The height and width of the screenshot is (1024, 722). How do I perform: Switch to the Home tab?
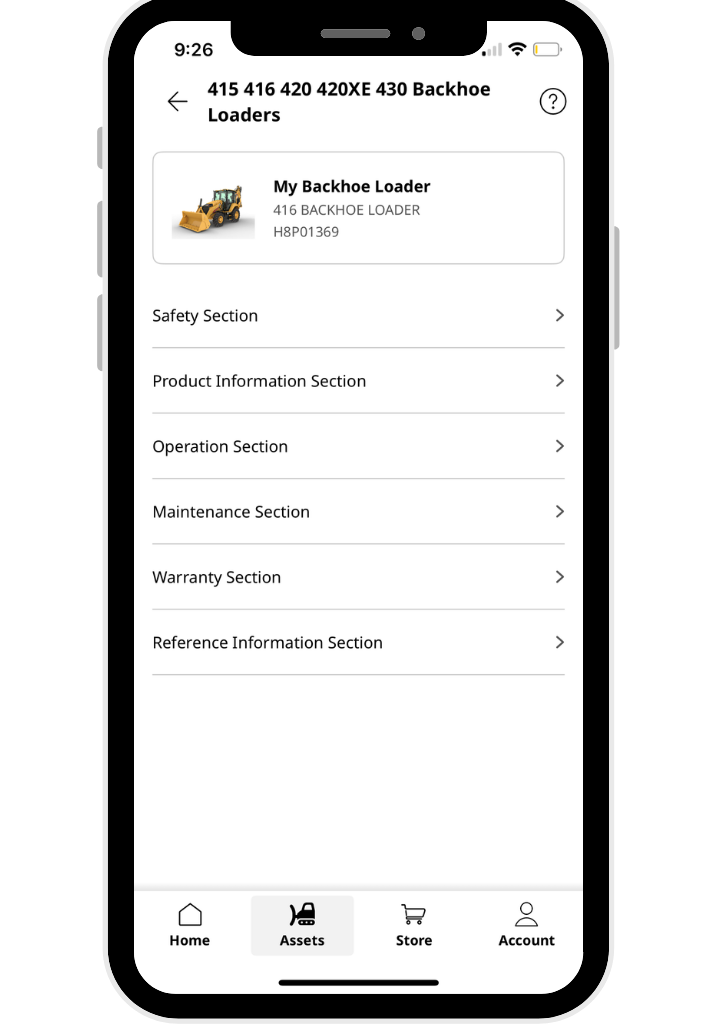[190, 925]
